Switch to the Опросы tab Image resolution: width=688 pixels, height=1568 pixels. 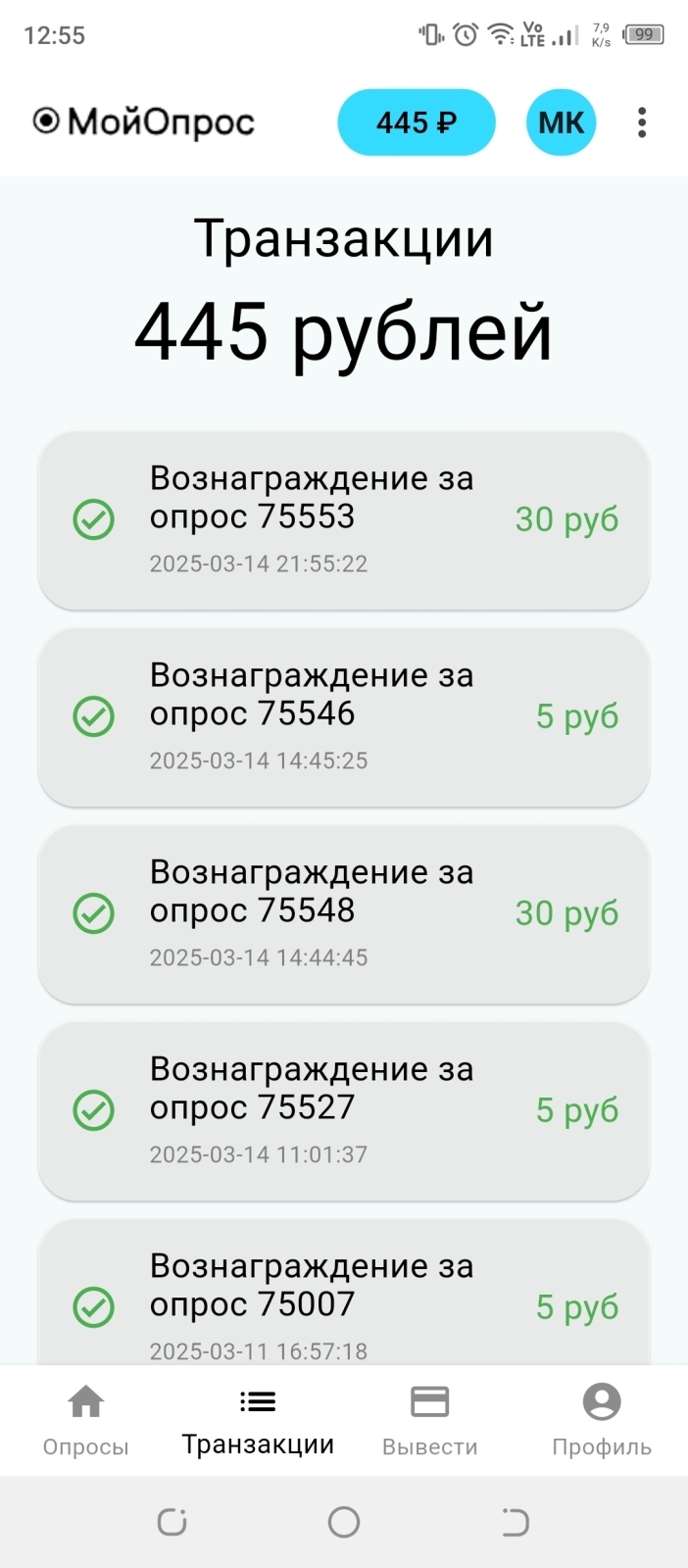tap(86, 1421)
